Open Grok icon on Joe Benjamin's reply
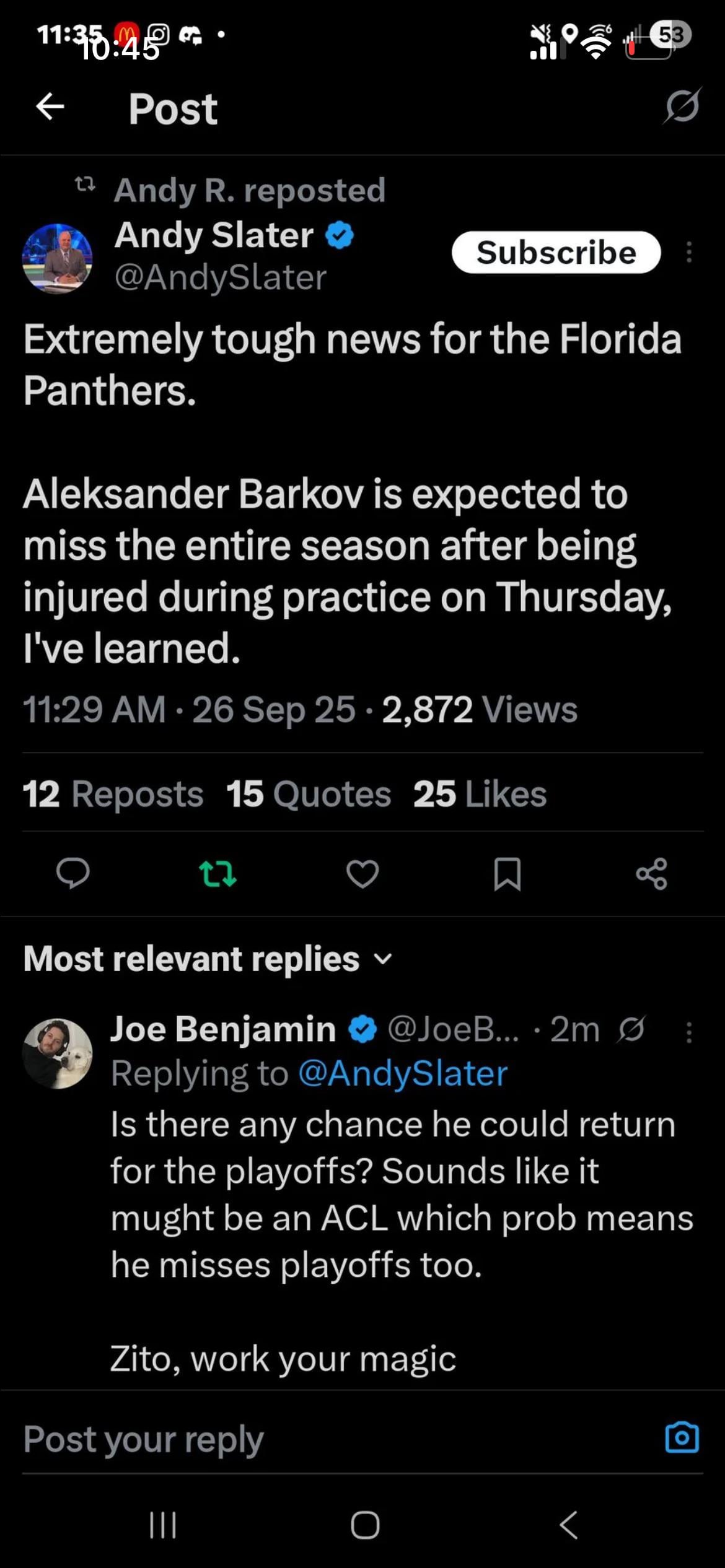The image size is (725, 1568). pyautogui.click(x=631, y=1030)
